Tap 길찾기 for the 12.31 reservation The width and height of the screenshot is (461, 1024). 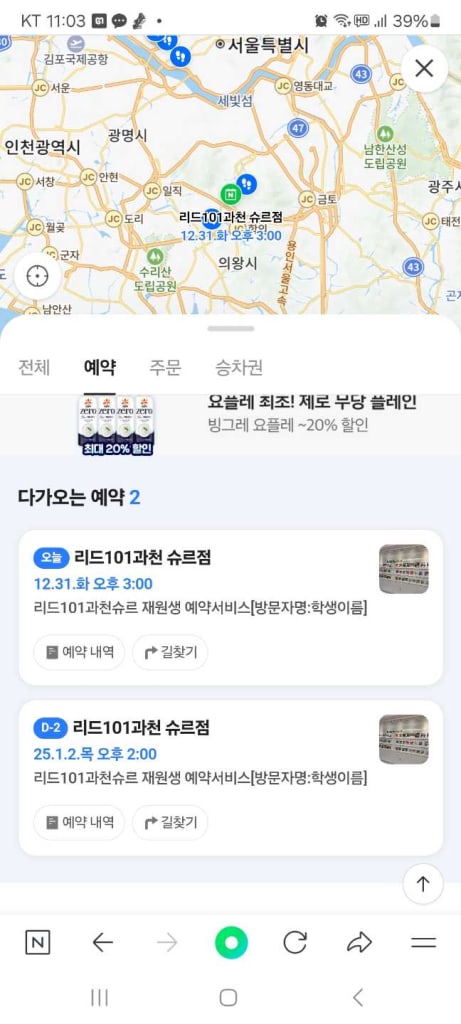click(170, 652)
